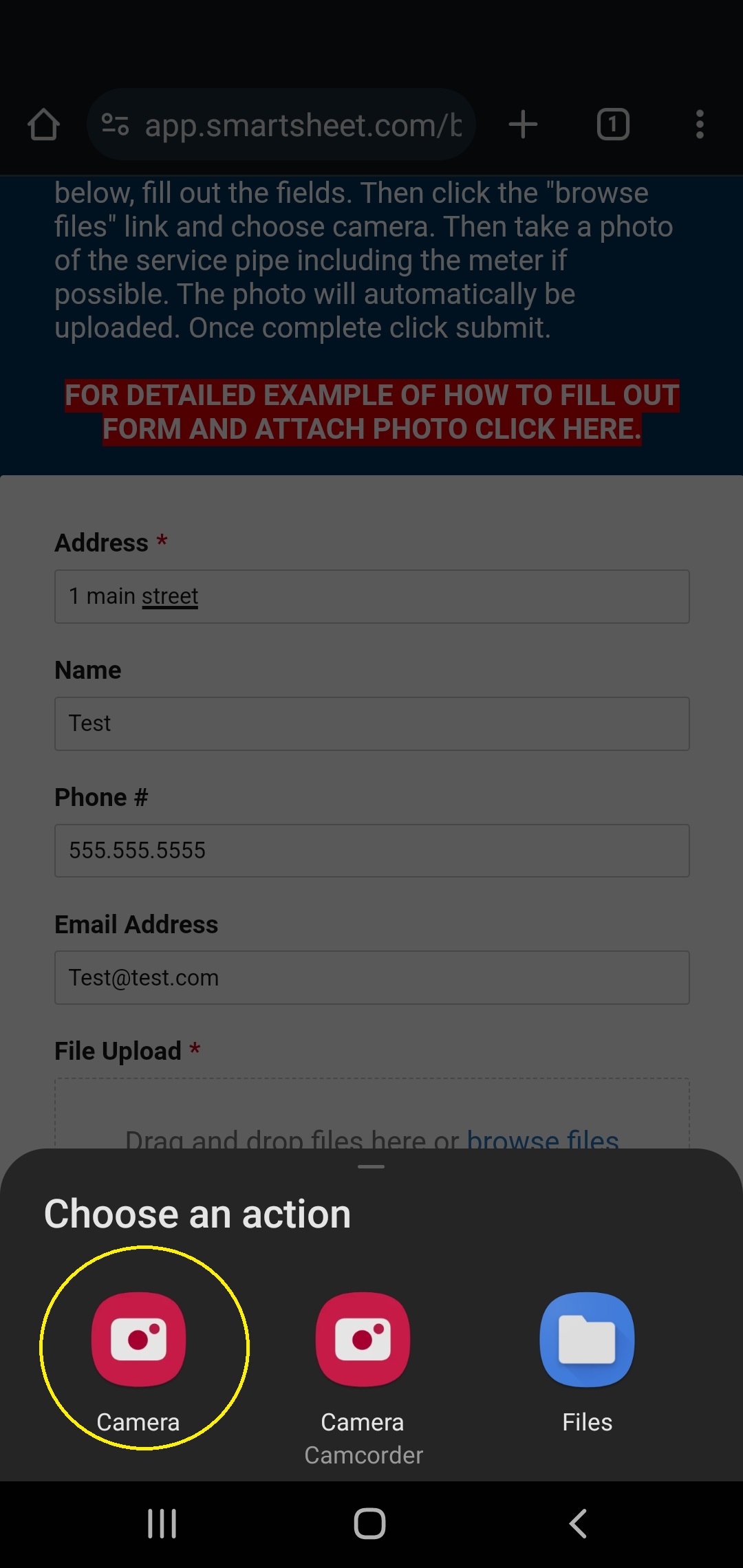
Task: Open the browser overflow menu
Action: (x=700, y=125)
